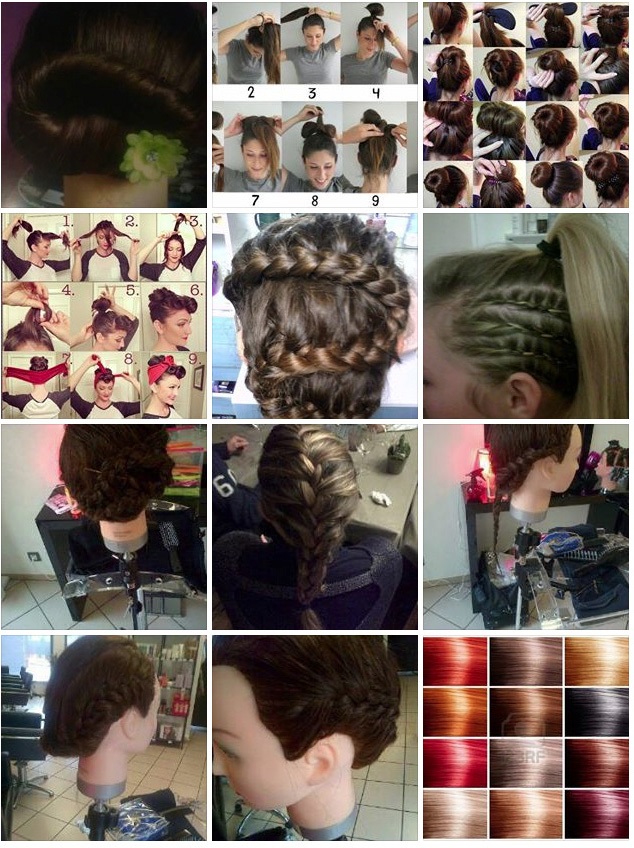Screen dimensions: 634x848
Task: Open the photo of bun with green flower
Action: pyautogui.click(x=104, y=105)
